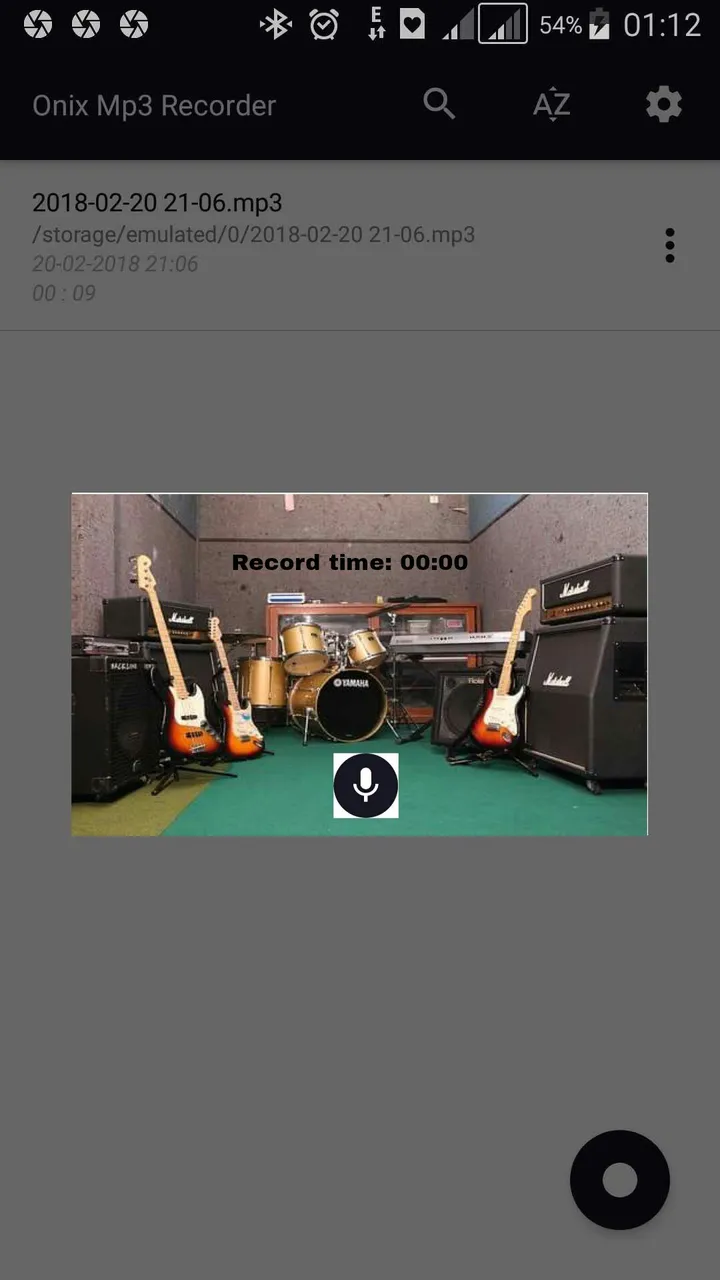
Task: Open the settings gear
Action: (x=663, y=104)
